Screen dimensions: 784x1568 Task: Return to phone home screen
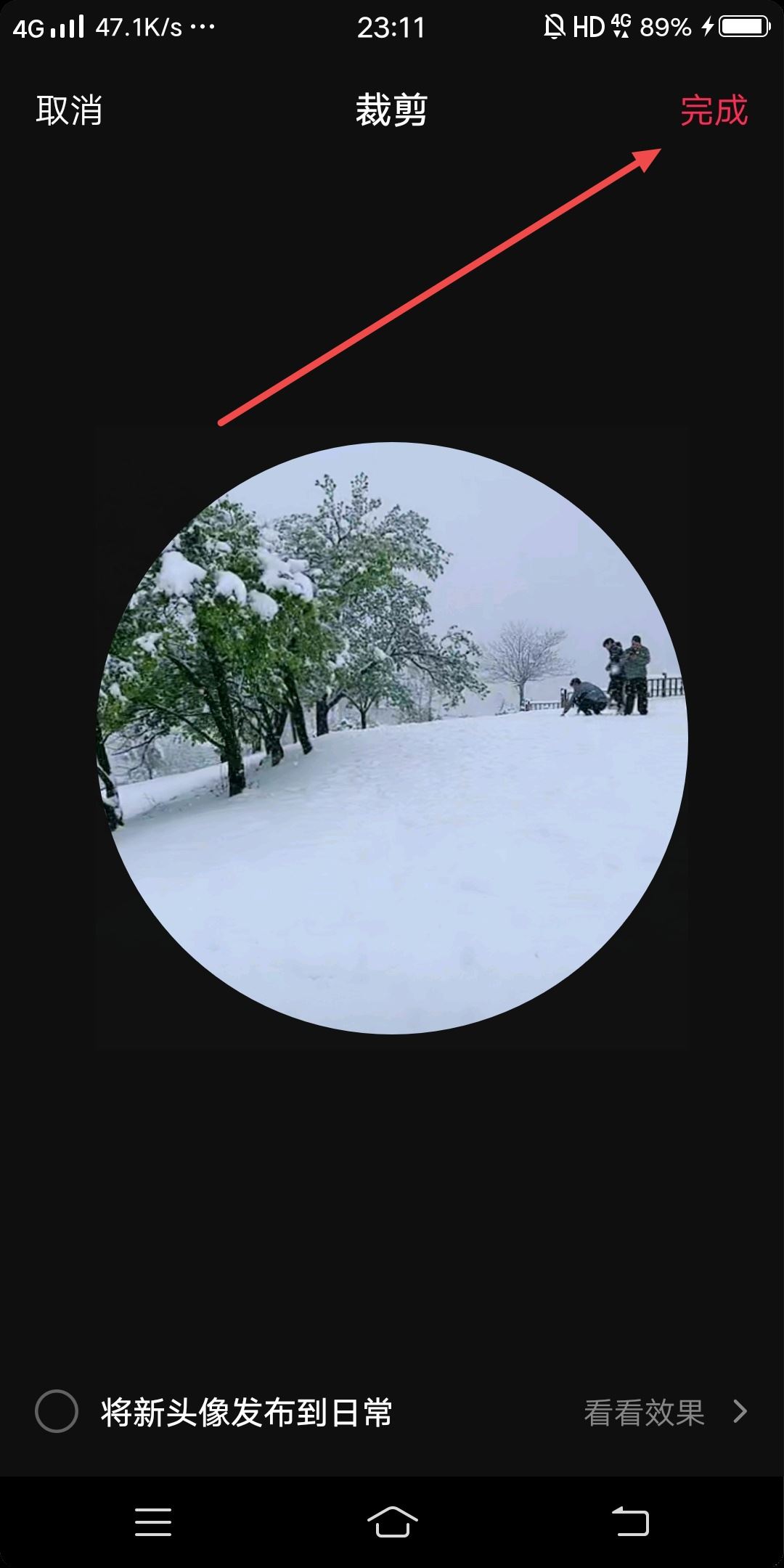pyautogui.click(x=392, y=1521)
